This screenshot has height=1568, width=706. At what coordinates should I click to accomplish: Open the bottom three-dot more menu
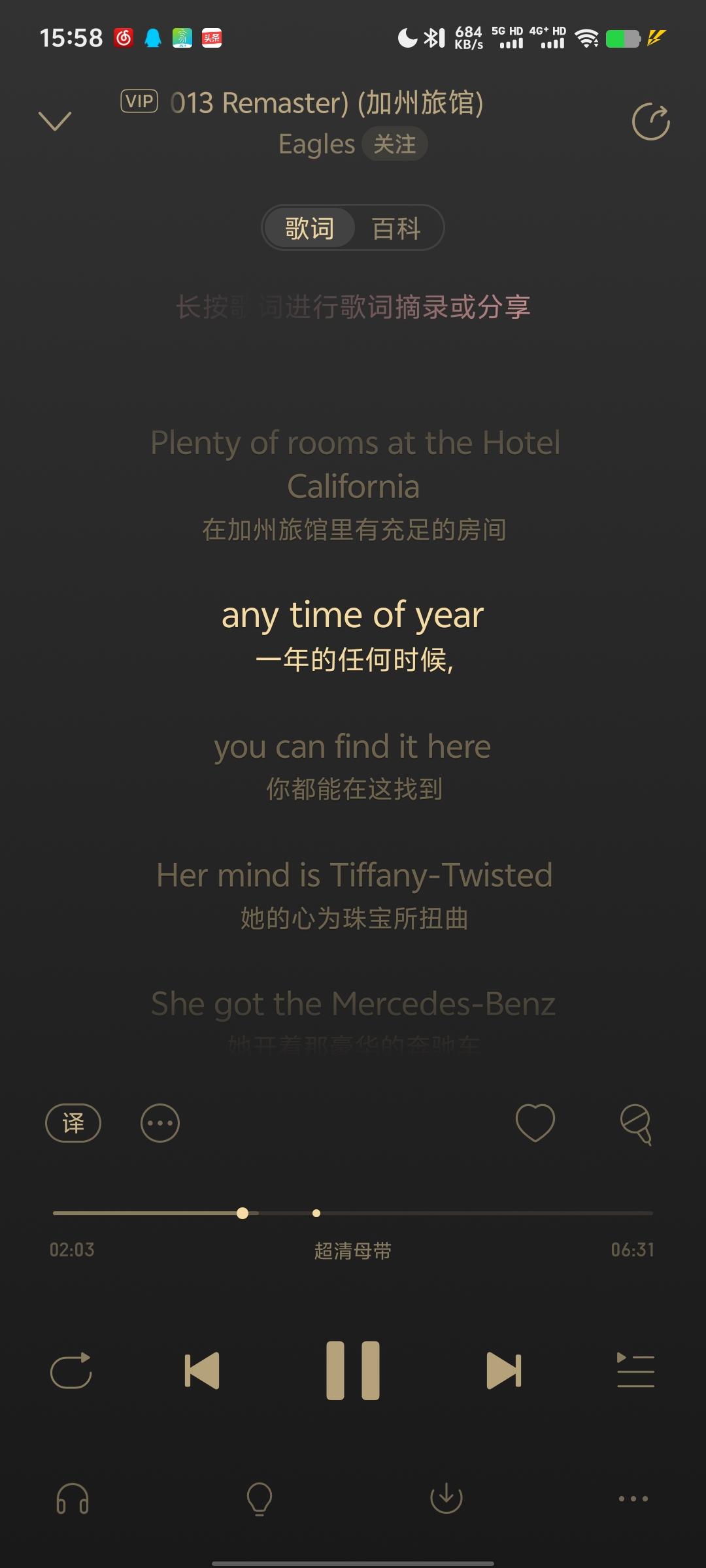(x=633, y=1499)
